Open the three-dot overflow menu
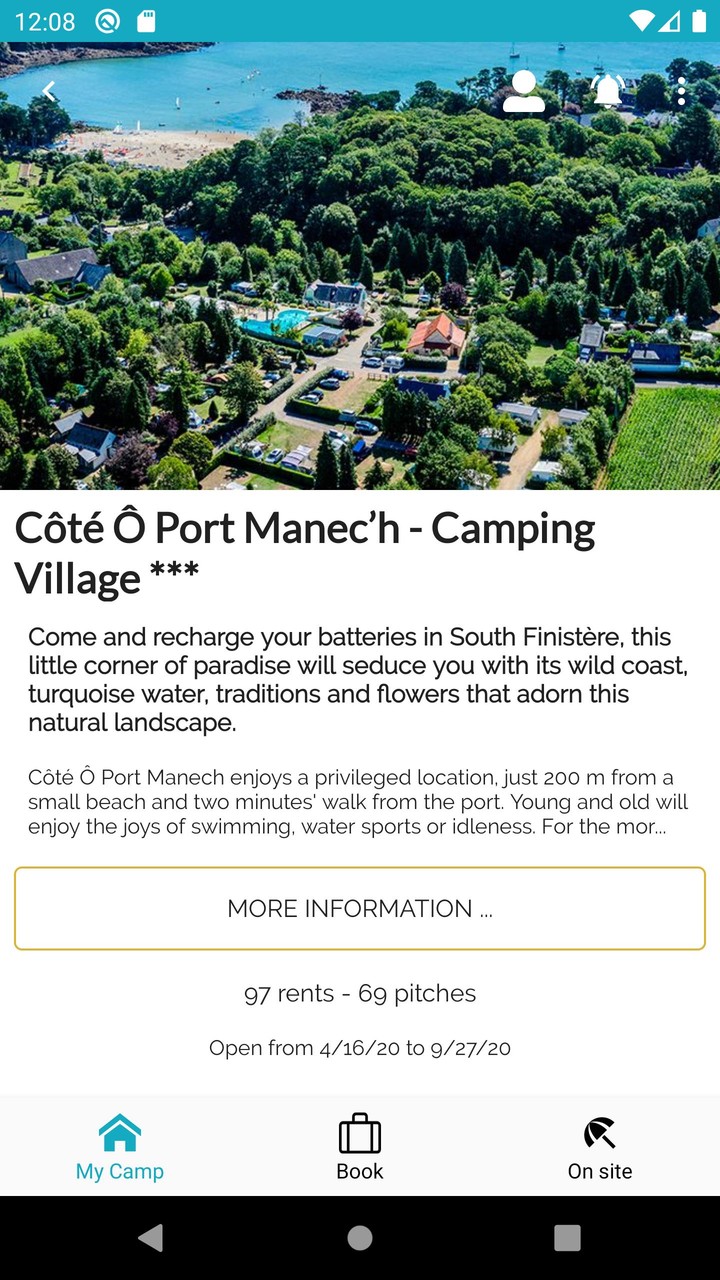This screenshot has height=1280, width=720. pyautogui.click(x=682, y=92)
